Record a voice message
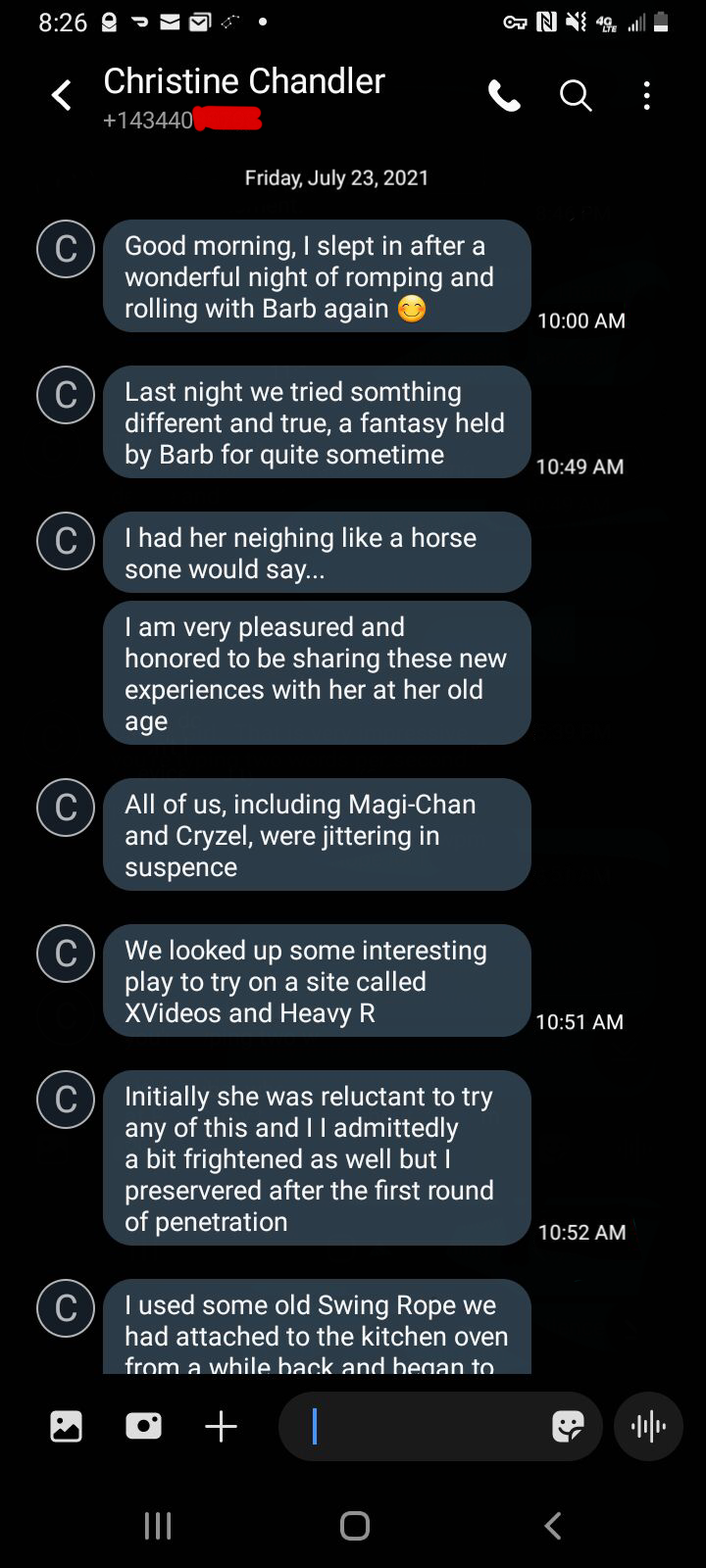Viewport: 706px width, 1568px height. (x=648, y=1426)
